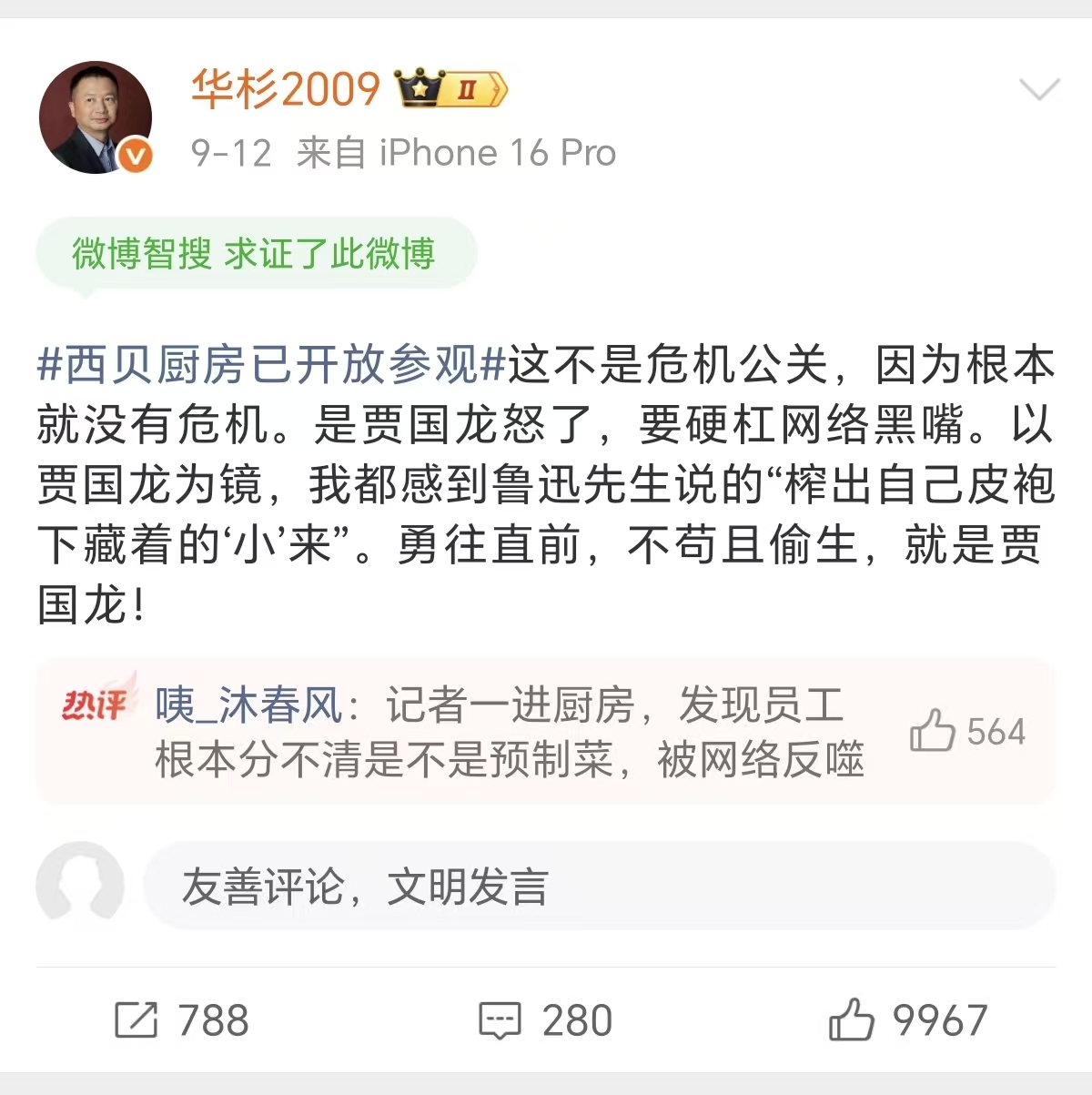
Task: Open the hot comment by 咦_沐春风
Action: click(x=508, y=733)
